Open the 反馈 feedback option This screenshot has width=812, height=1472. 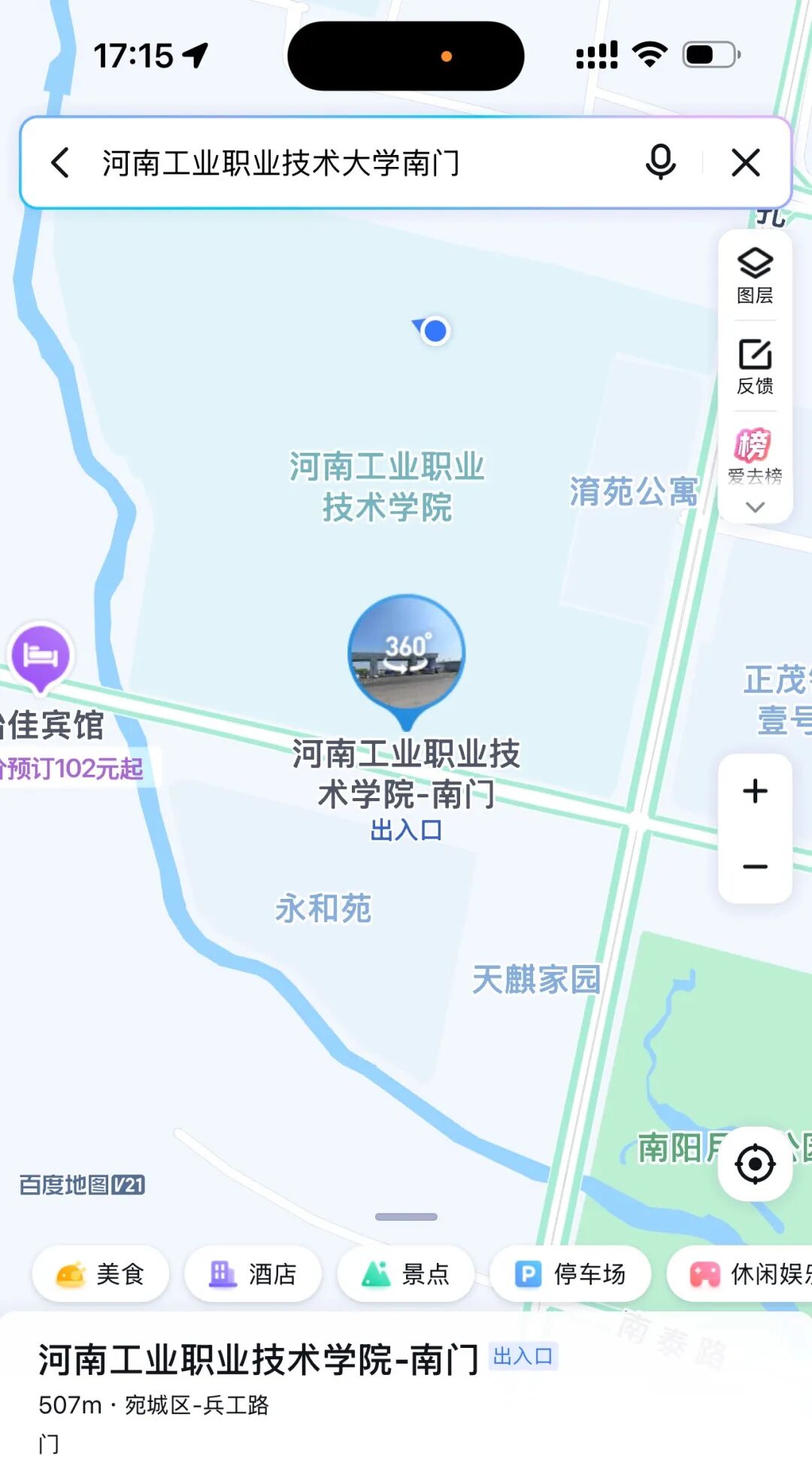click(x=755, y=367)
